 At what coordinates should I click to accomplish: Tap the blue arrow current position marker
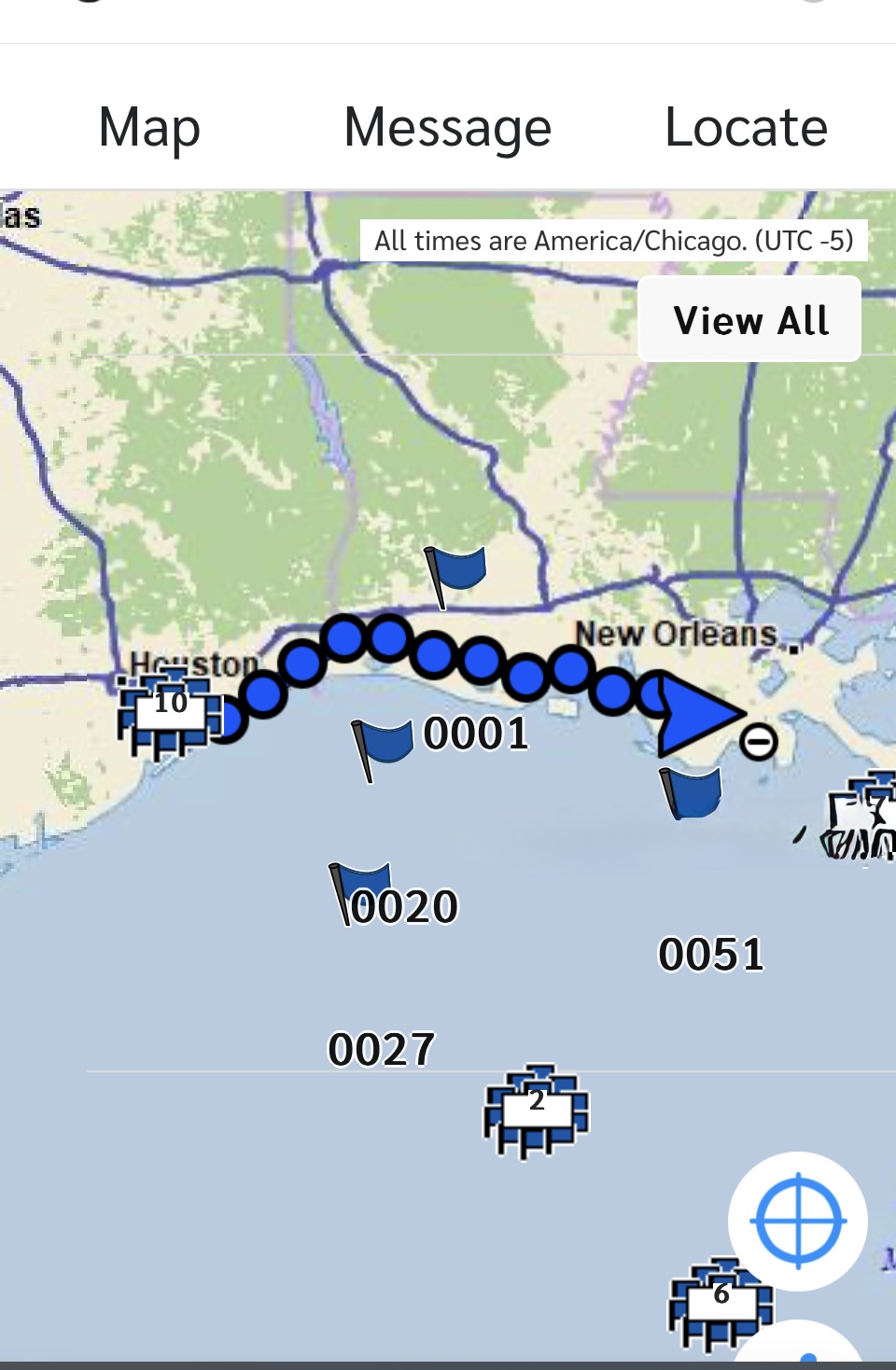pos(693,715)
